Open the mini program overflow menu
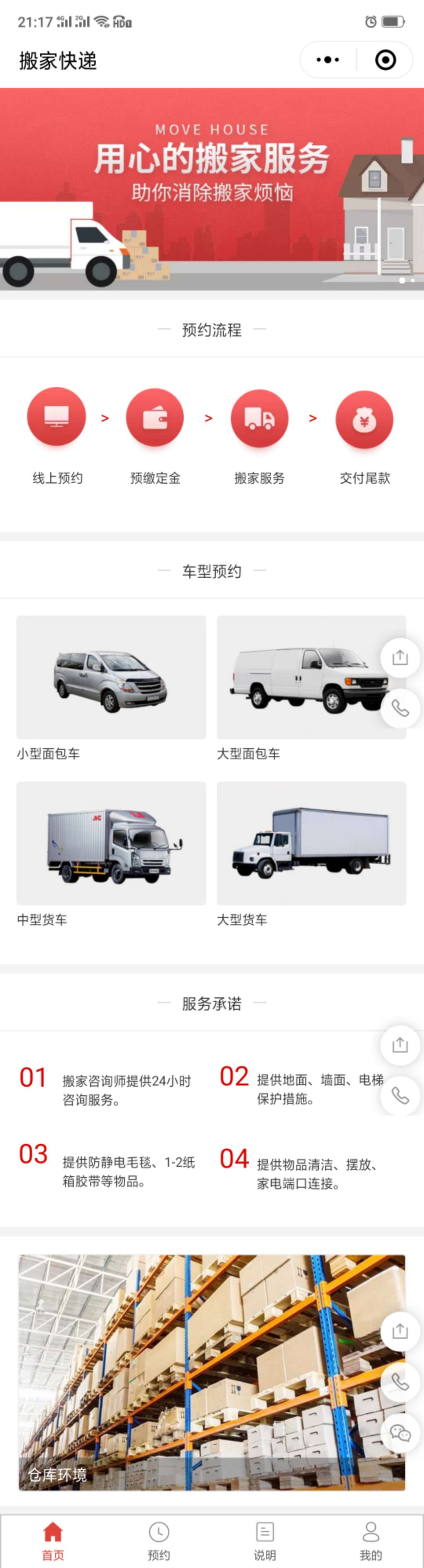This screenshot has height=1568, width=424. pos(328,60)
